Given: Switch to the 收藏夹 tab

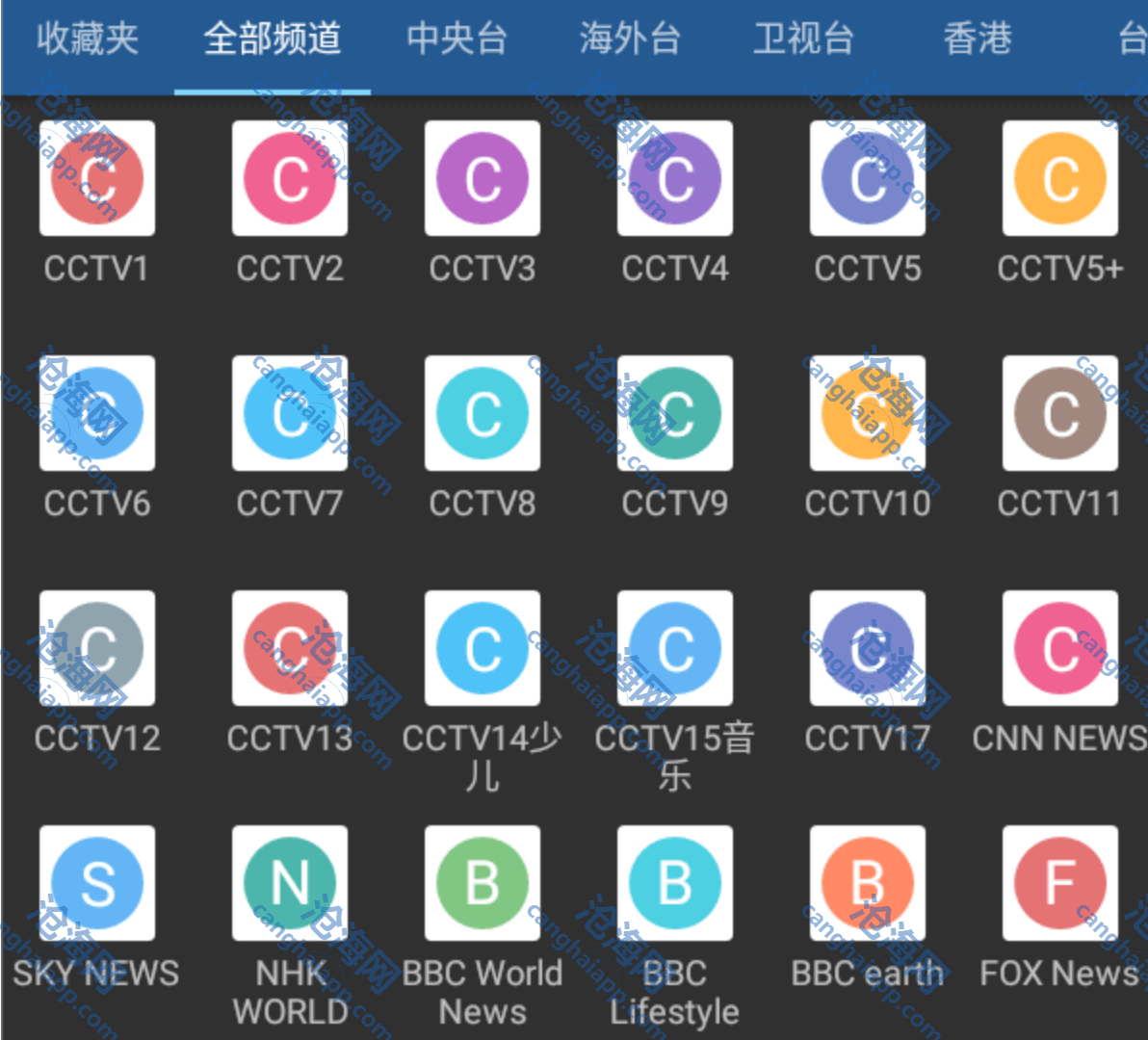Looking at the screenshot, I should click(88, 40).
